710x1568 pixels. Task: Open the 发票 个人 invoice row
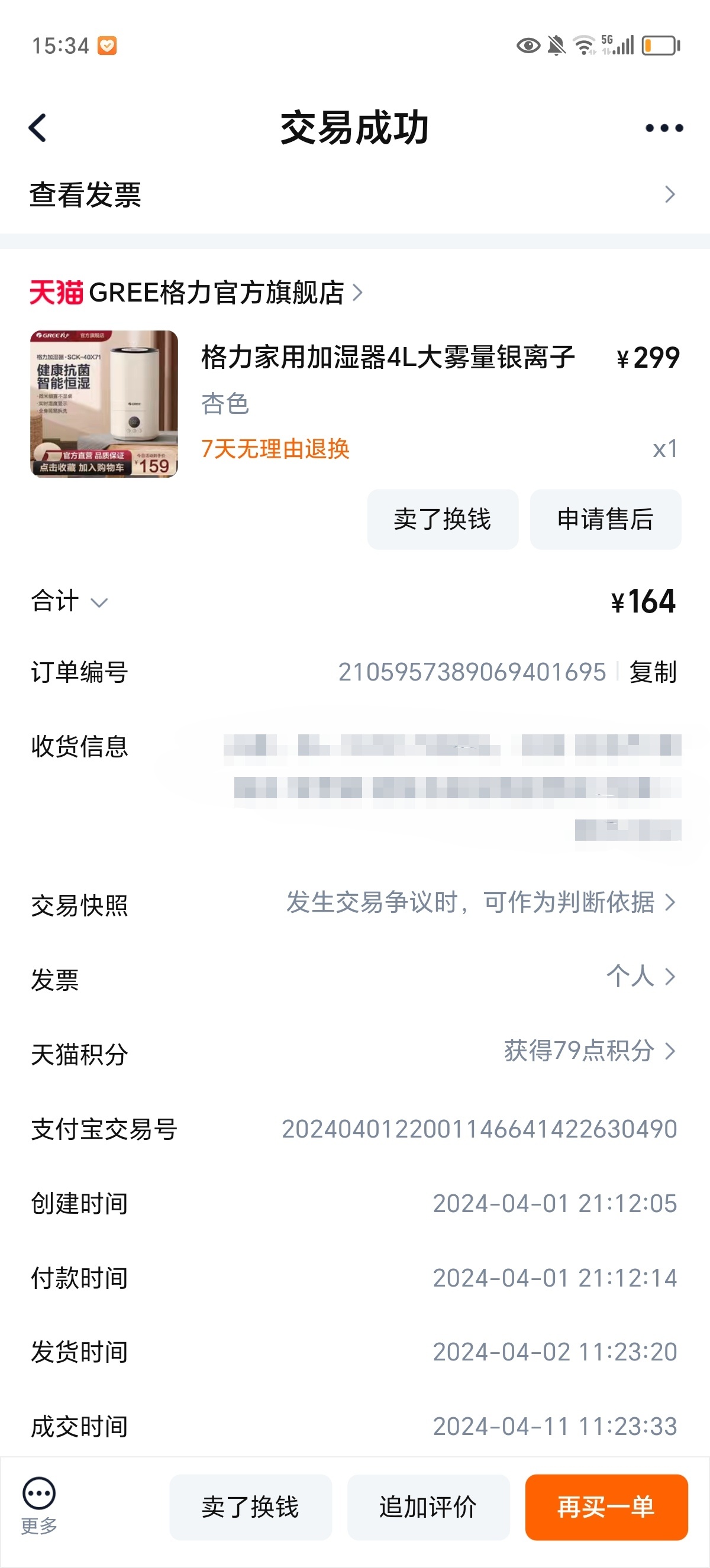(641, 977)
